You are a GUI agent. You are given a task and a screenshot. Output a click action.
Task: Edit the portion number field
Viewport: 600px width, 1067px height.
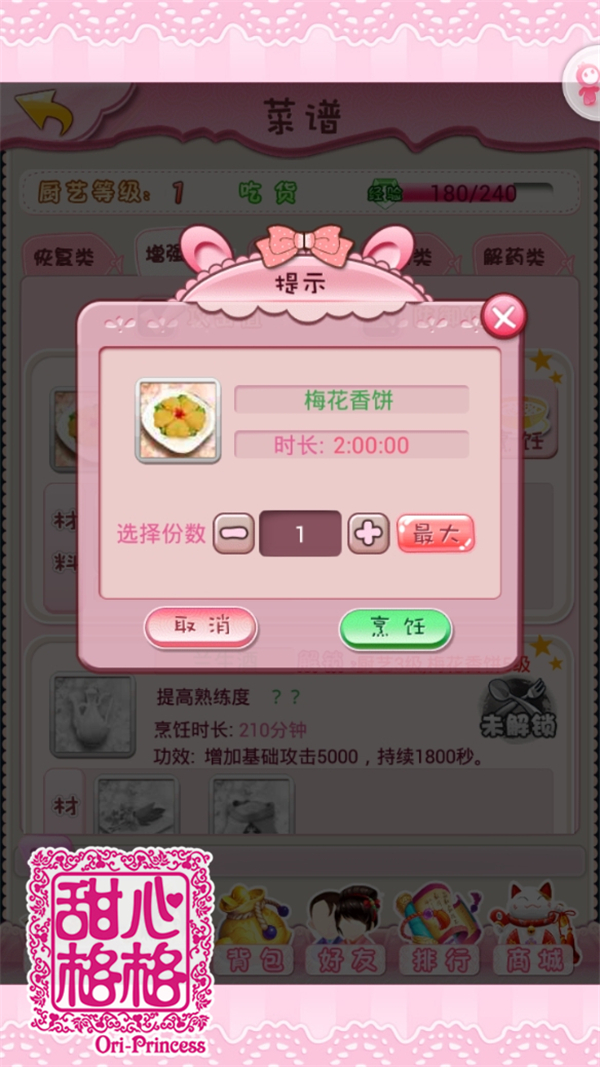[x=300, y=534]
